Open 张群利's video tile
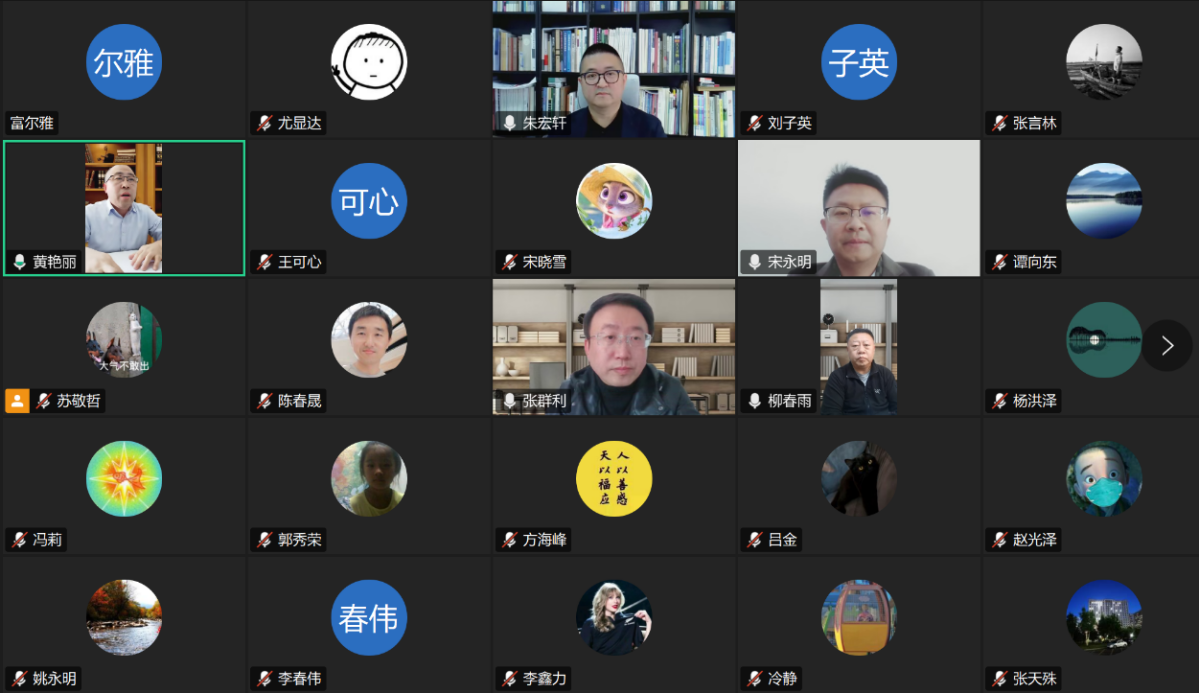This screenshot has width=1199, height=693. click(x=614, y=346)
